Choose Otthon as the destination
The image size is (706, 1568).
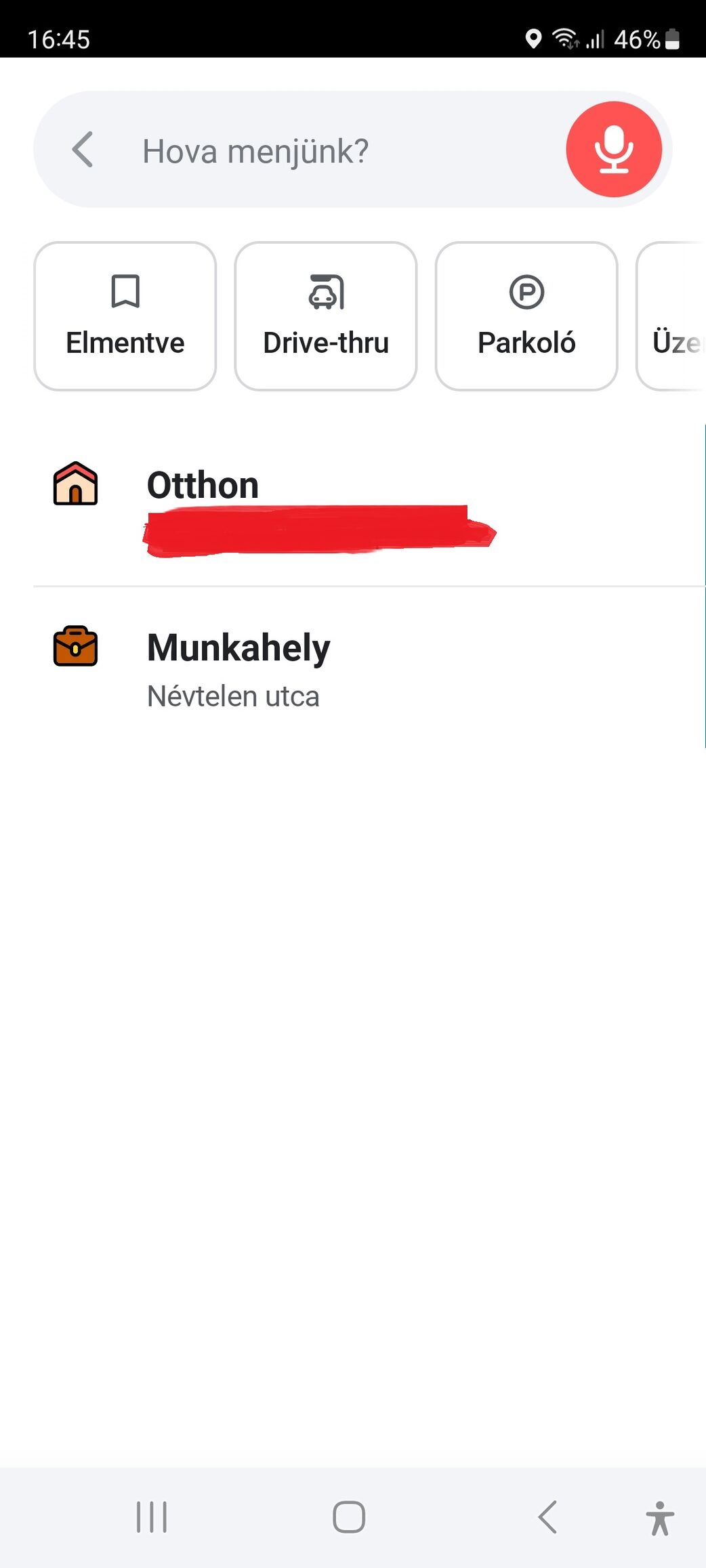(271, 505)
